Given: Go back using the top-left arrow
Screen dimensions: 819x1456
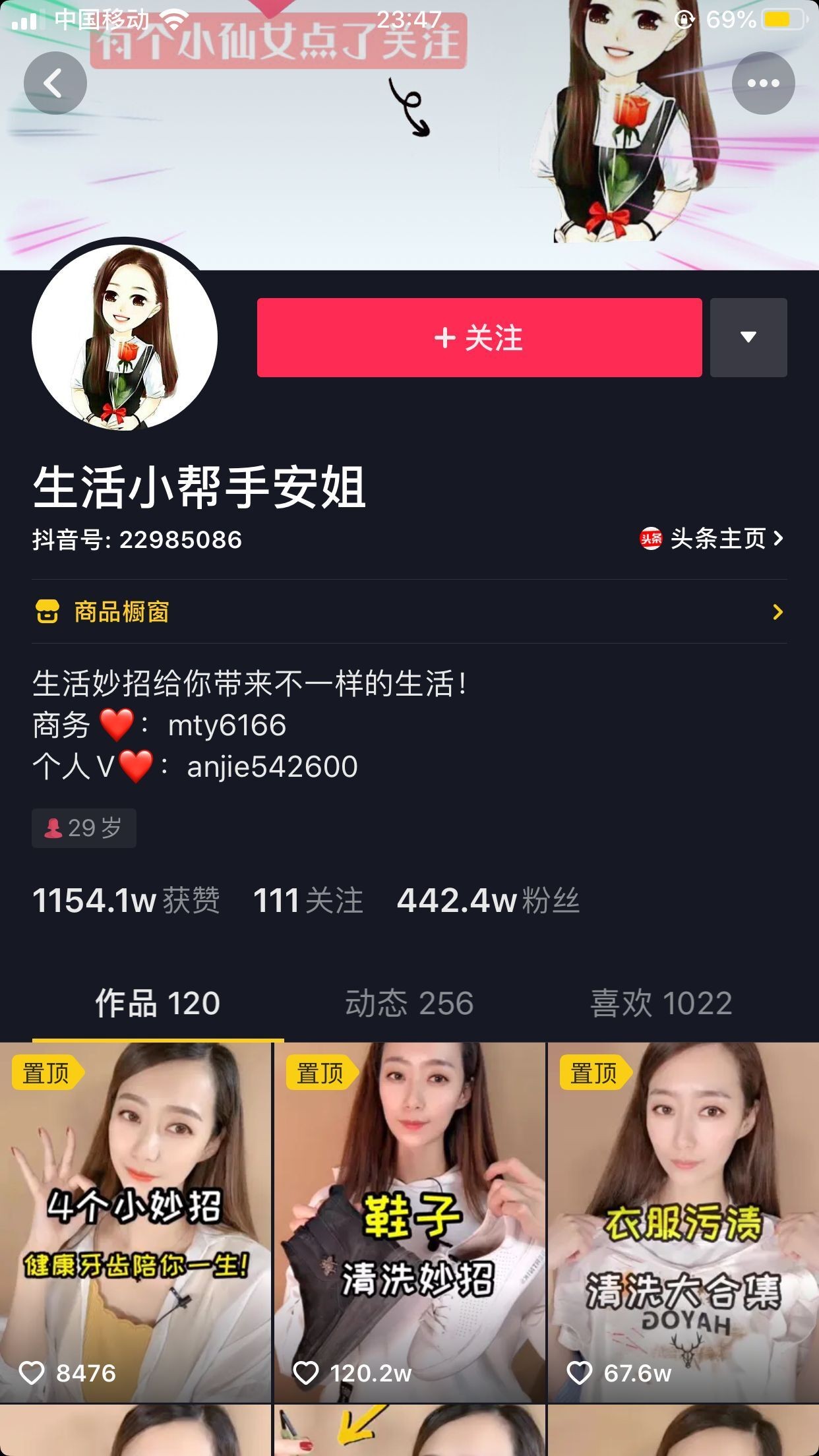Looking at the screenshot, I should point(55,83).
